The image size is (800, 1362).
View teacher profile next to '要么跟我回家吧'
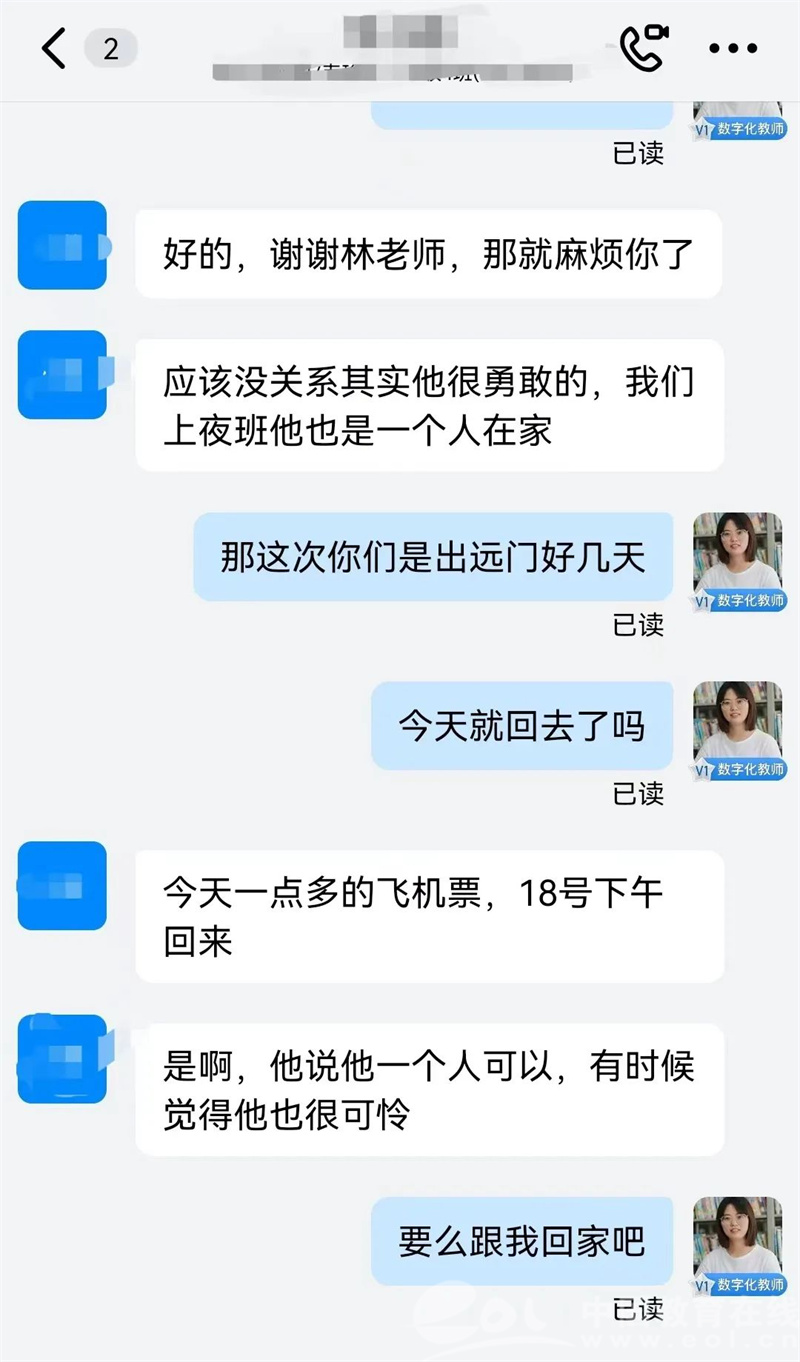point(737,1245)
